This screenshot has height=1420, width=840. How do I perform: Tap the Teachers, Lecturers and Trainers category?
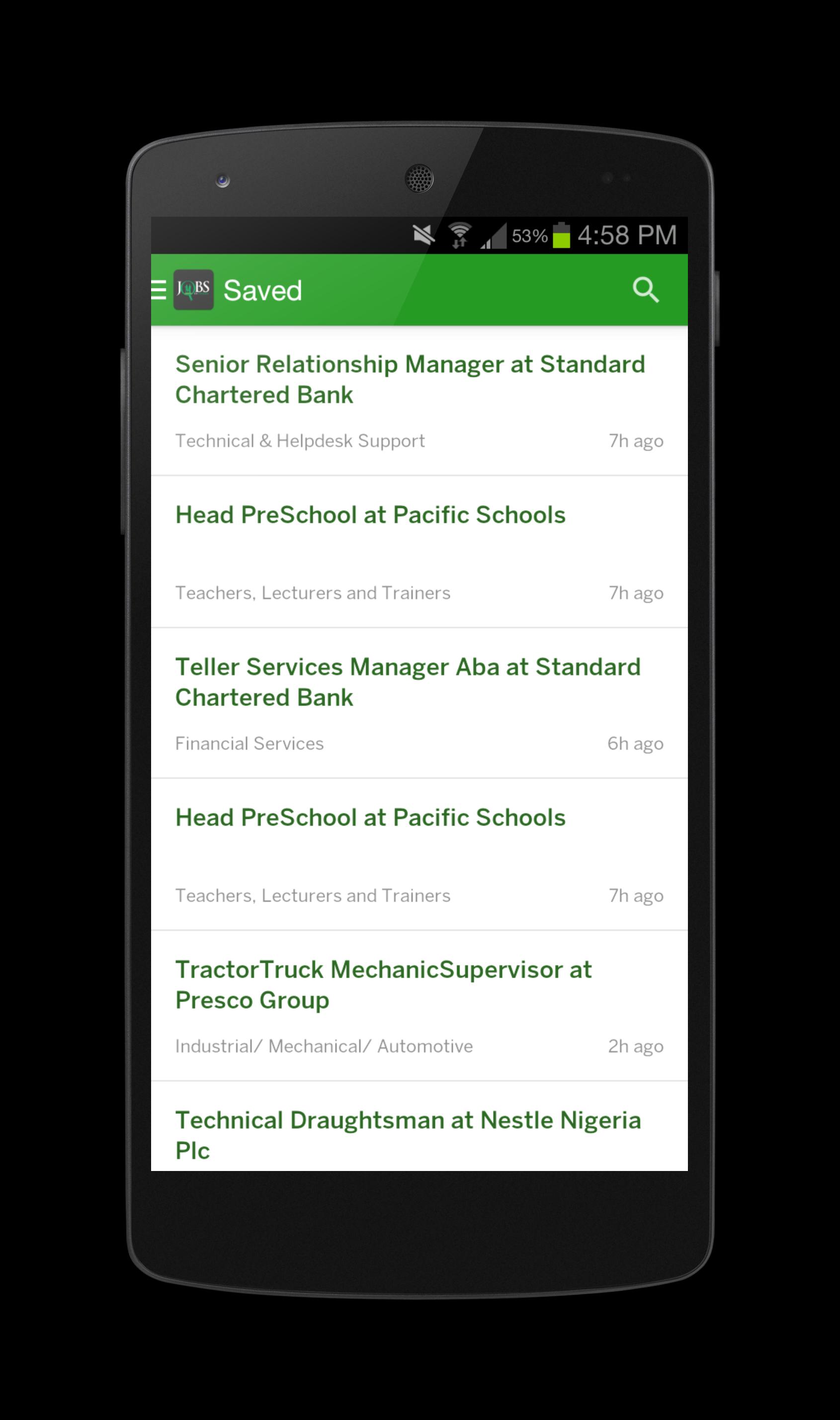pyautogui.click(x=313, y=592)
